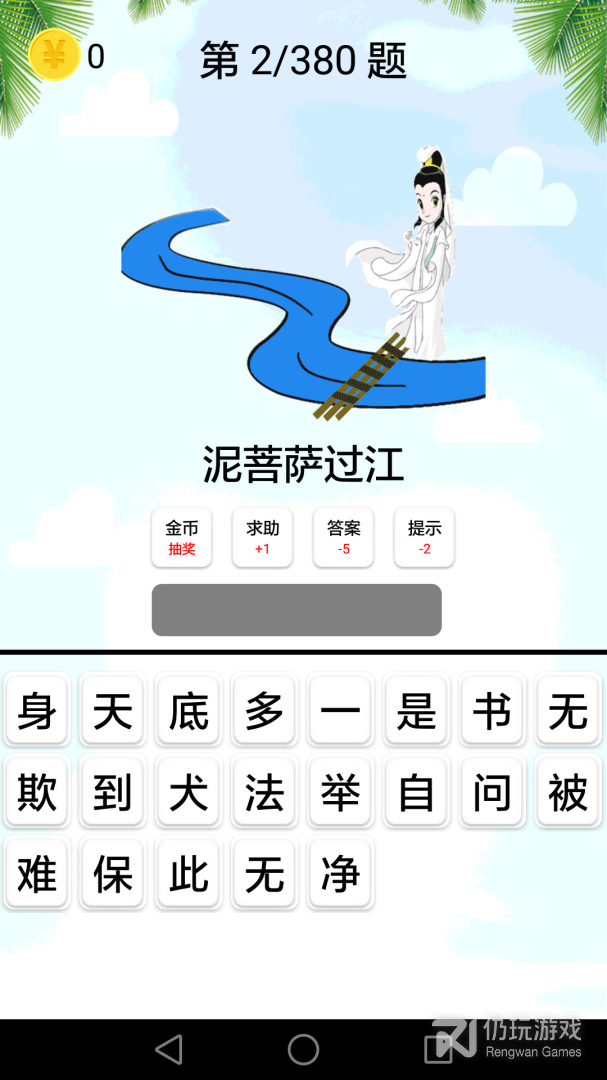The width and height of the screenshot is (607, 1080).
Task: Tap the character tile 多
Action: (x=265, y=712)
